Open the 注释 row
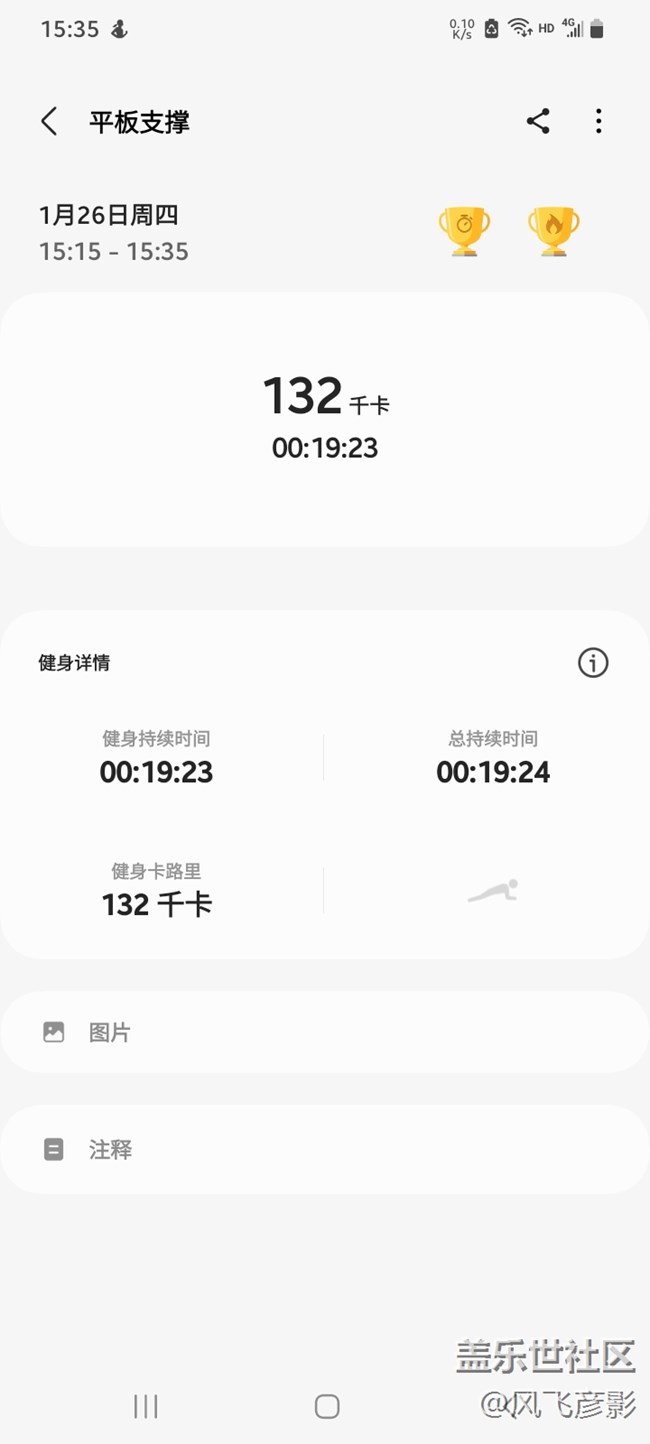The image size is (650, 1444). click(325, 1149)
